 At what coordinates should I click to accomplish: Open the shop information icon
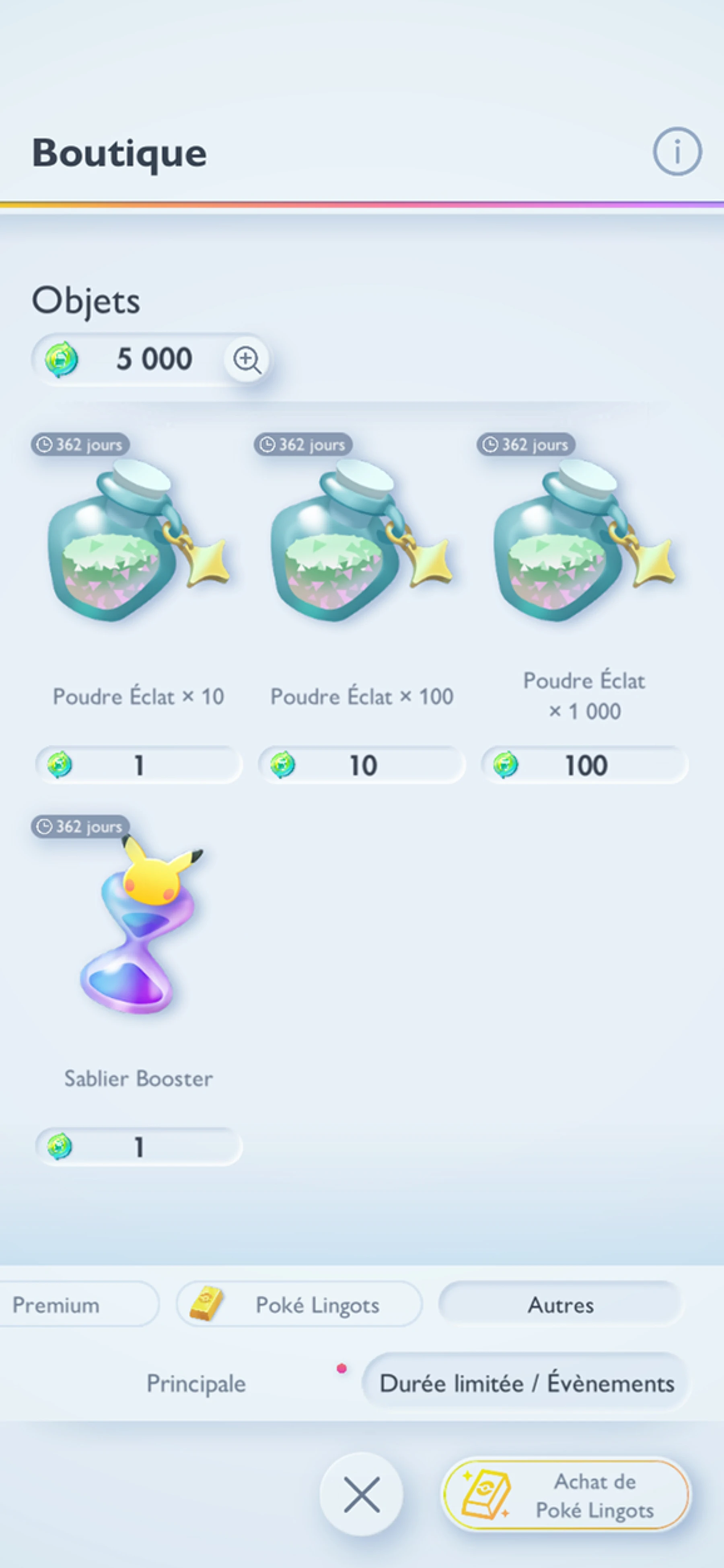[x=677, y=152]
